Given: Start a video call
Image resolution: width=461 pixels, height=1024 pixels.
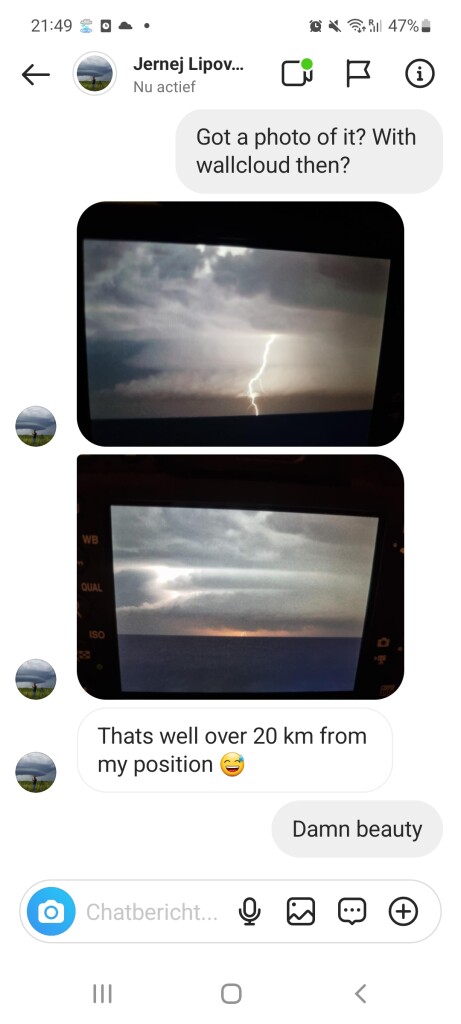Looking at the screenshot, I should [296, 72].
